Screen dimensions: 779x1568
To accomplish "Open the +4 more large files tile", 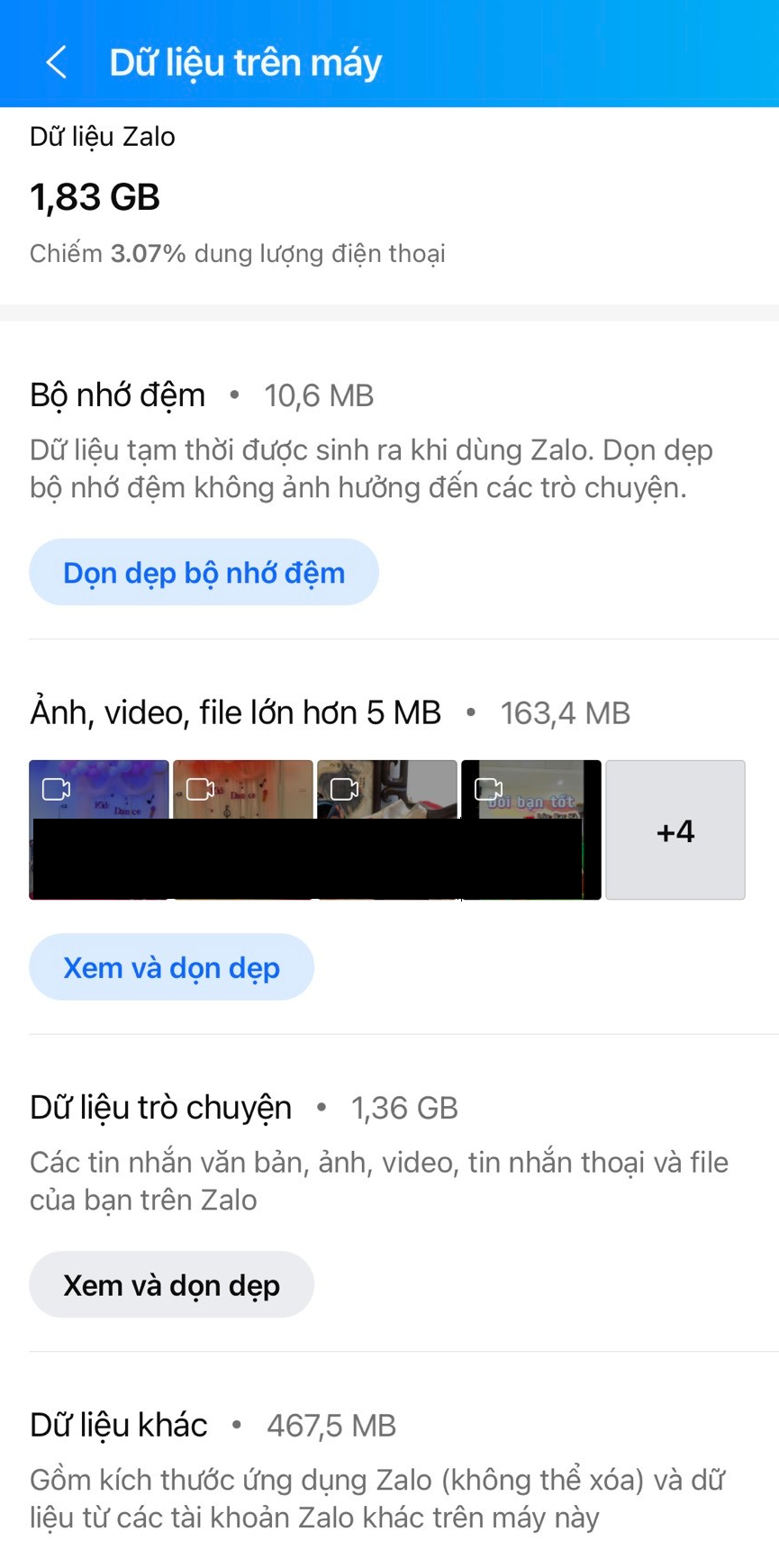I will pos(675,829).
